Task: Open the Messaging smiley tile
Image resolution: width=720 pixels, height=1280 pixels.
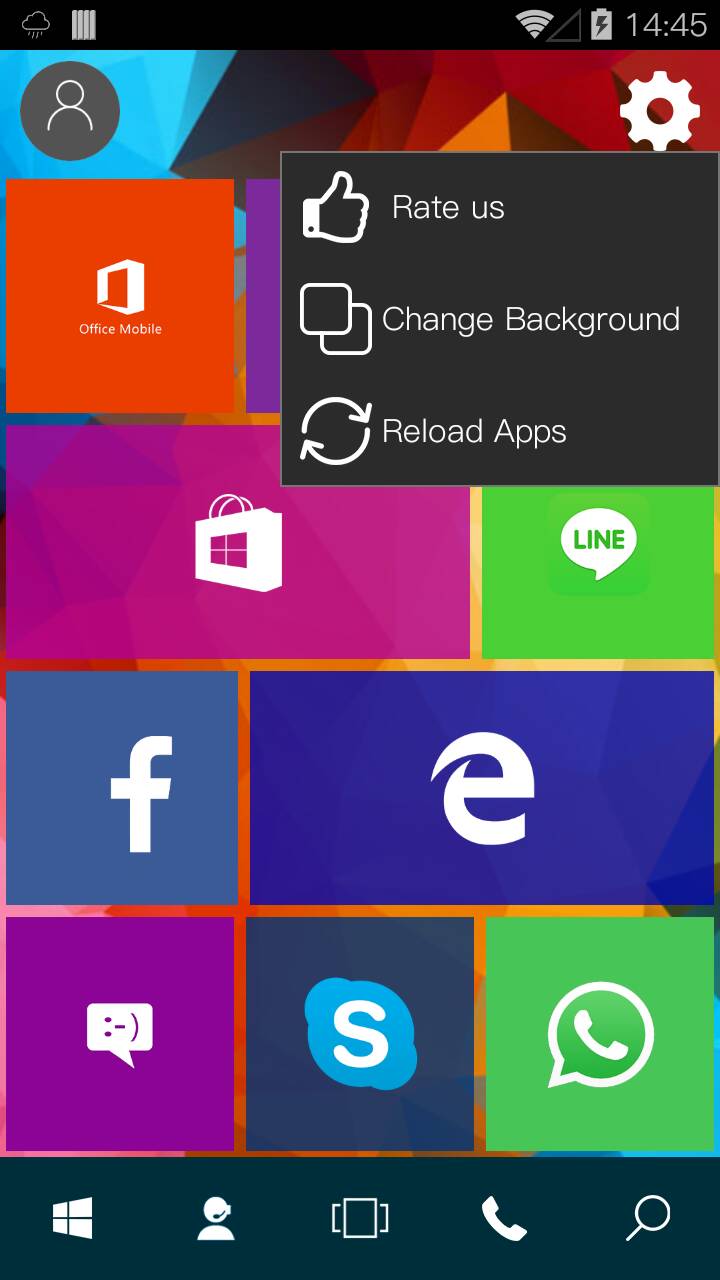Action: 120,1032
